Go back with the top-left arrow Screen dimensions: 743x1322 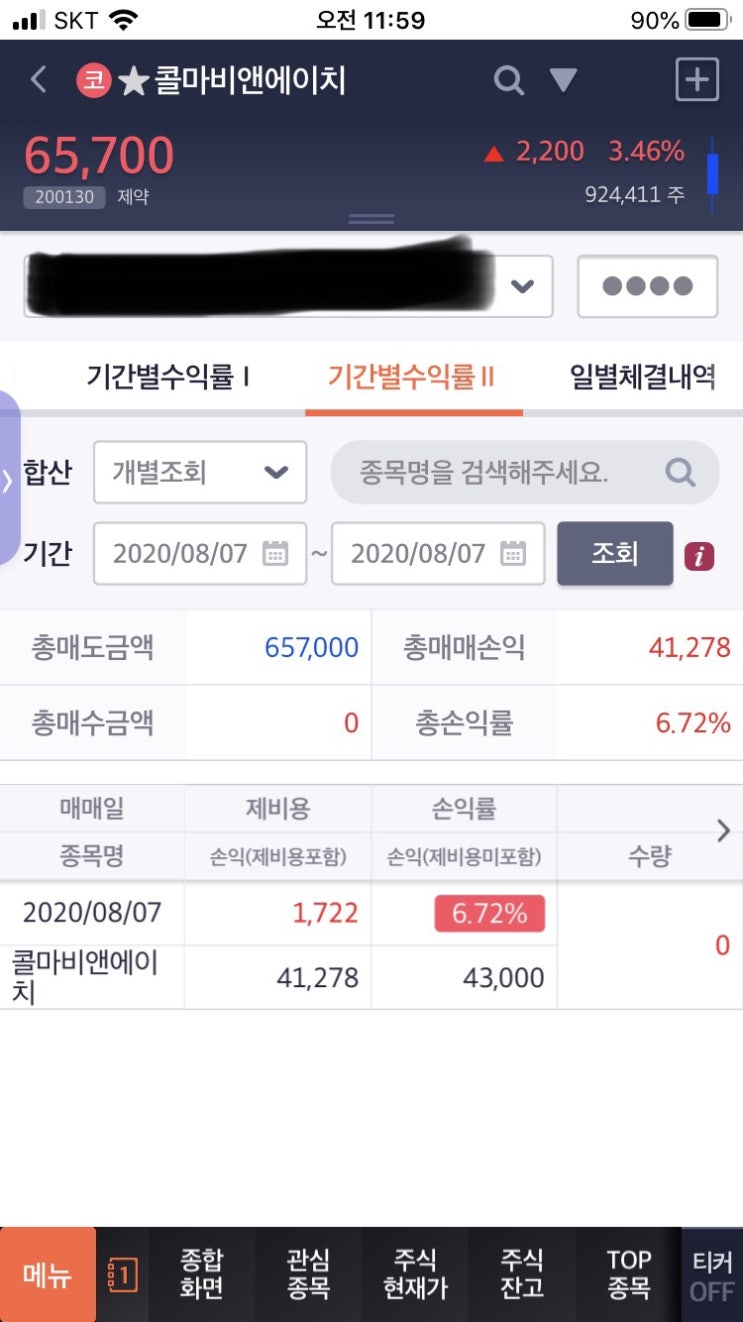point(39,79)
